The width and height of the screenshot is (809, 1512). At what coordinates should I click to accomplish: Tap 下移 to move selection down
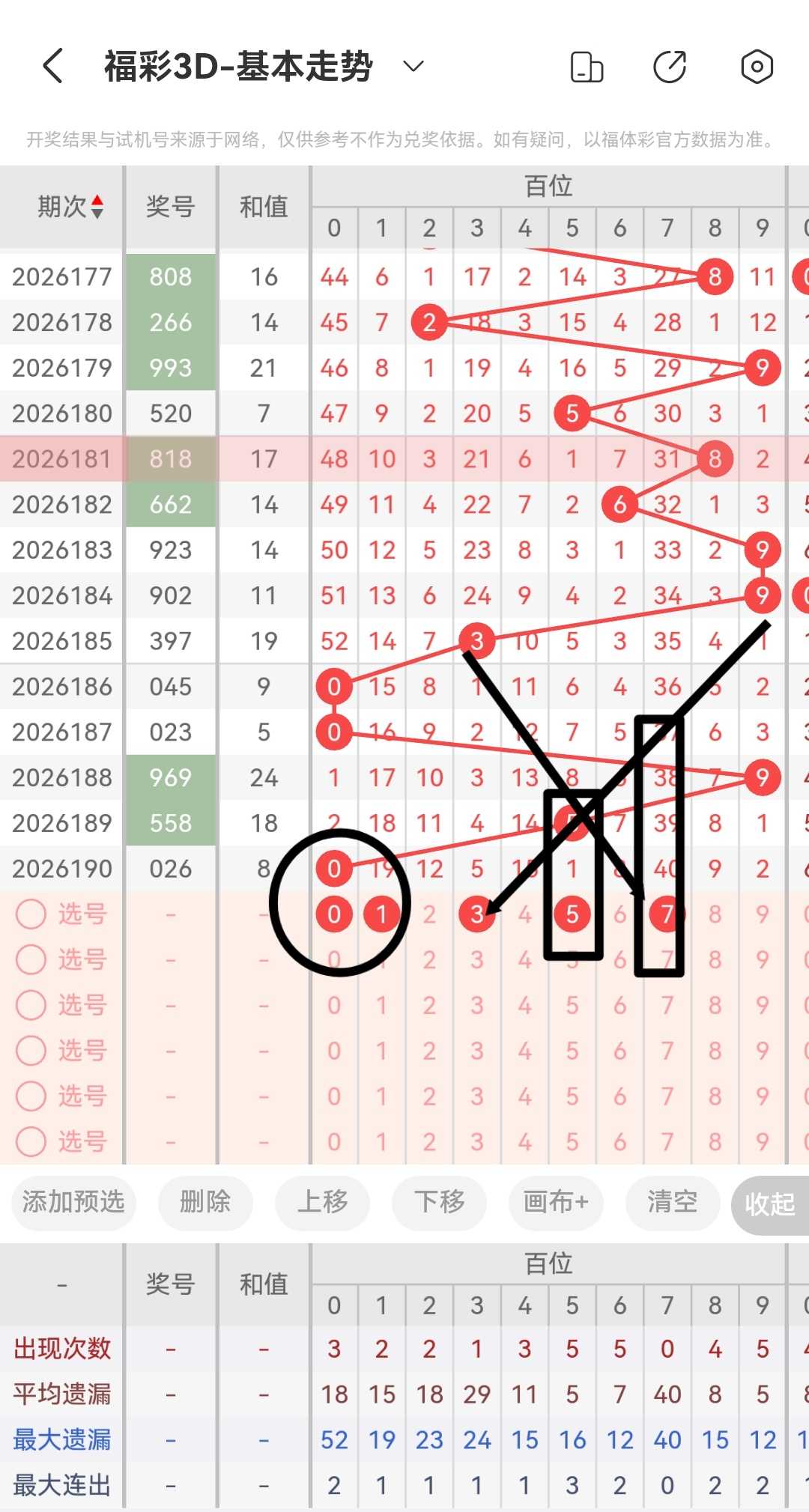(440, 1202)
